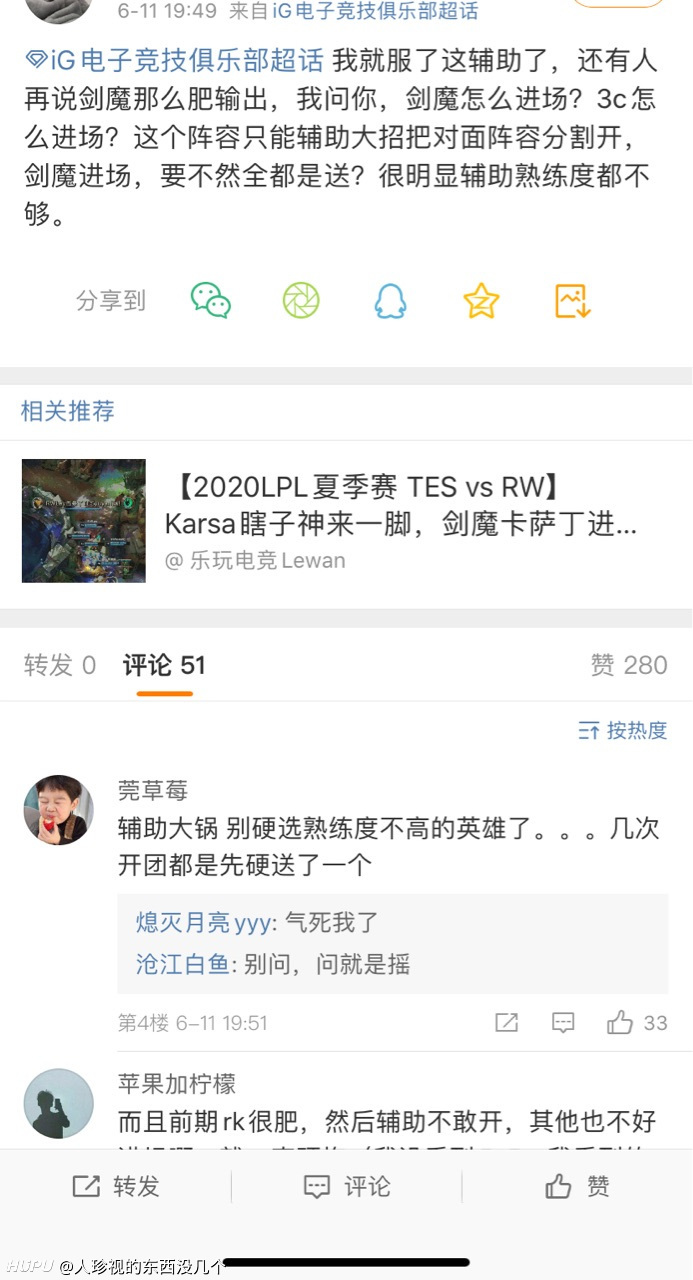The width and height of the screenshot is (693, 1280).
Task: Share post to QQ
Action: coord(390,300)
